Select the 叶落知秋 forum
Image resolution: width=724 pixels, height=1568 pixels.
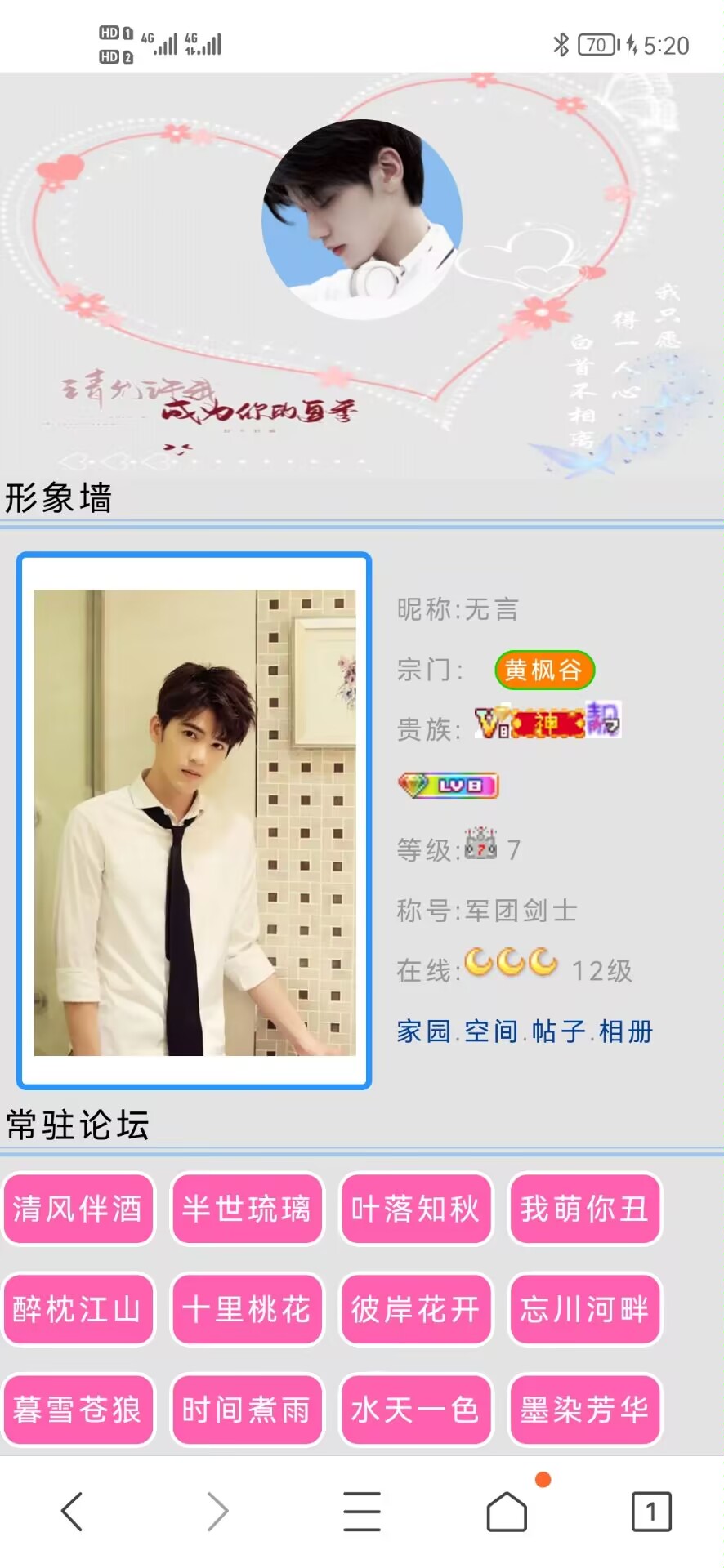pos(416,1209)
